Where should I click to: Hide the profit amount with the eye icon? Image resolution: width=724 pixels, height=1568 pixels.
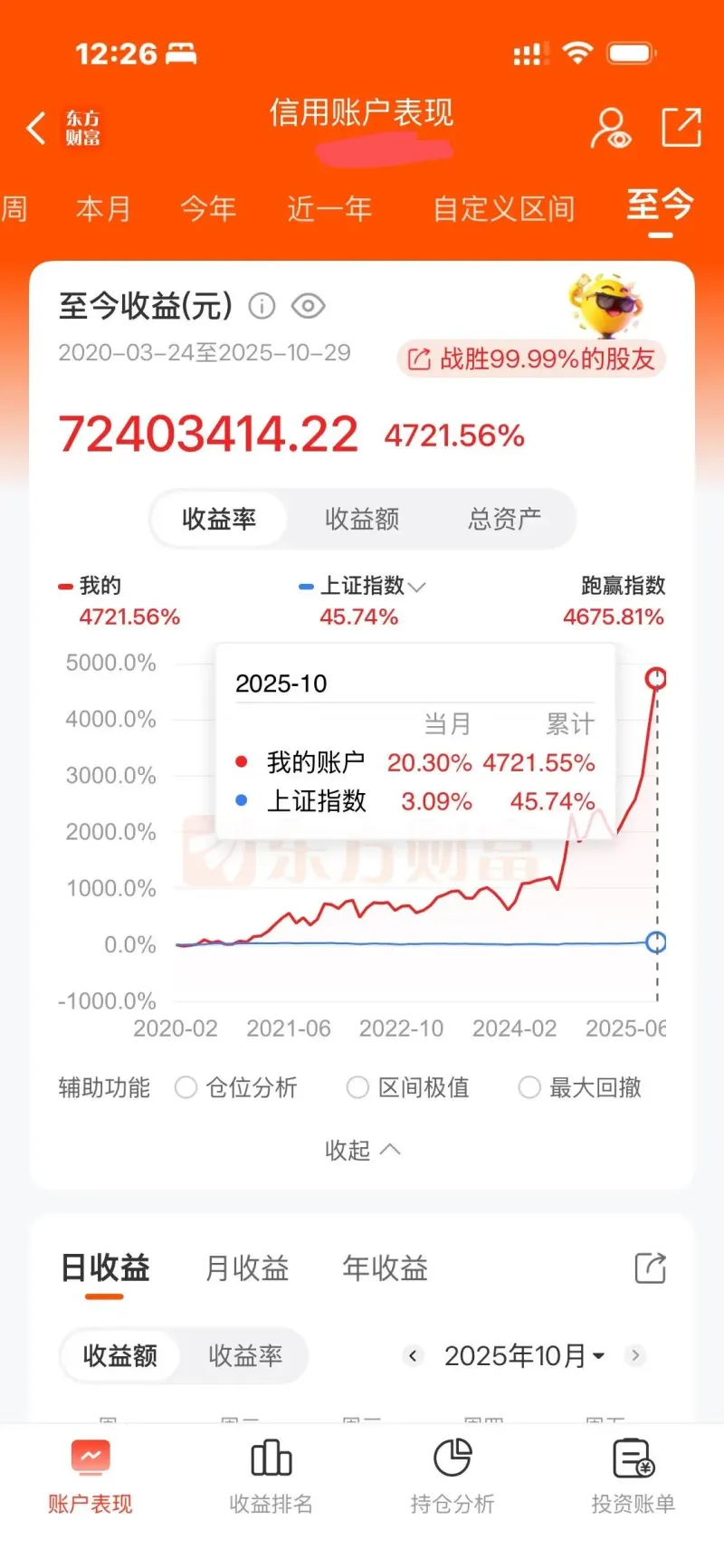pyautogui.click(x=309, y=306)
